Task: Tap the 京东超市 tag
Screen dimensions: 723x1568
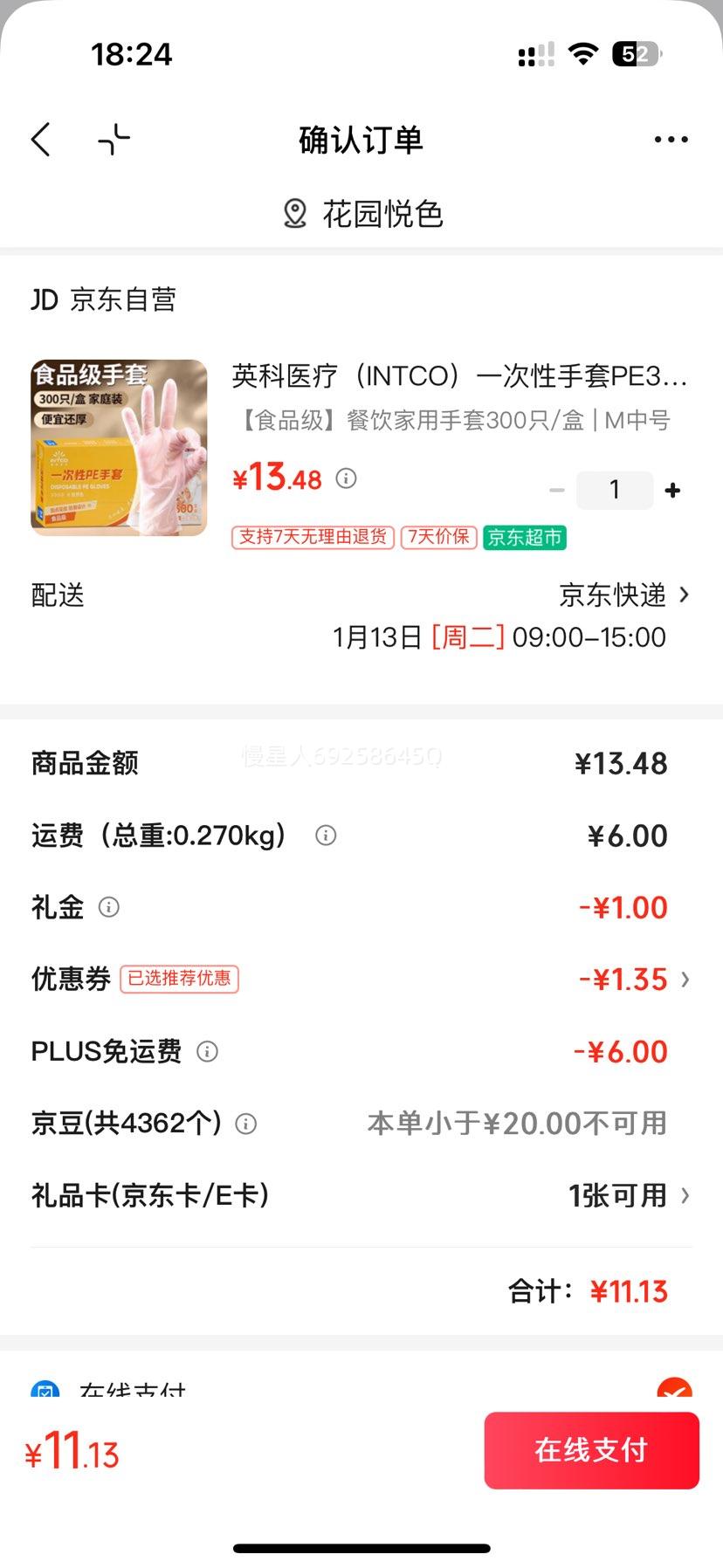Action: (x=524, y=538)
